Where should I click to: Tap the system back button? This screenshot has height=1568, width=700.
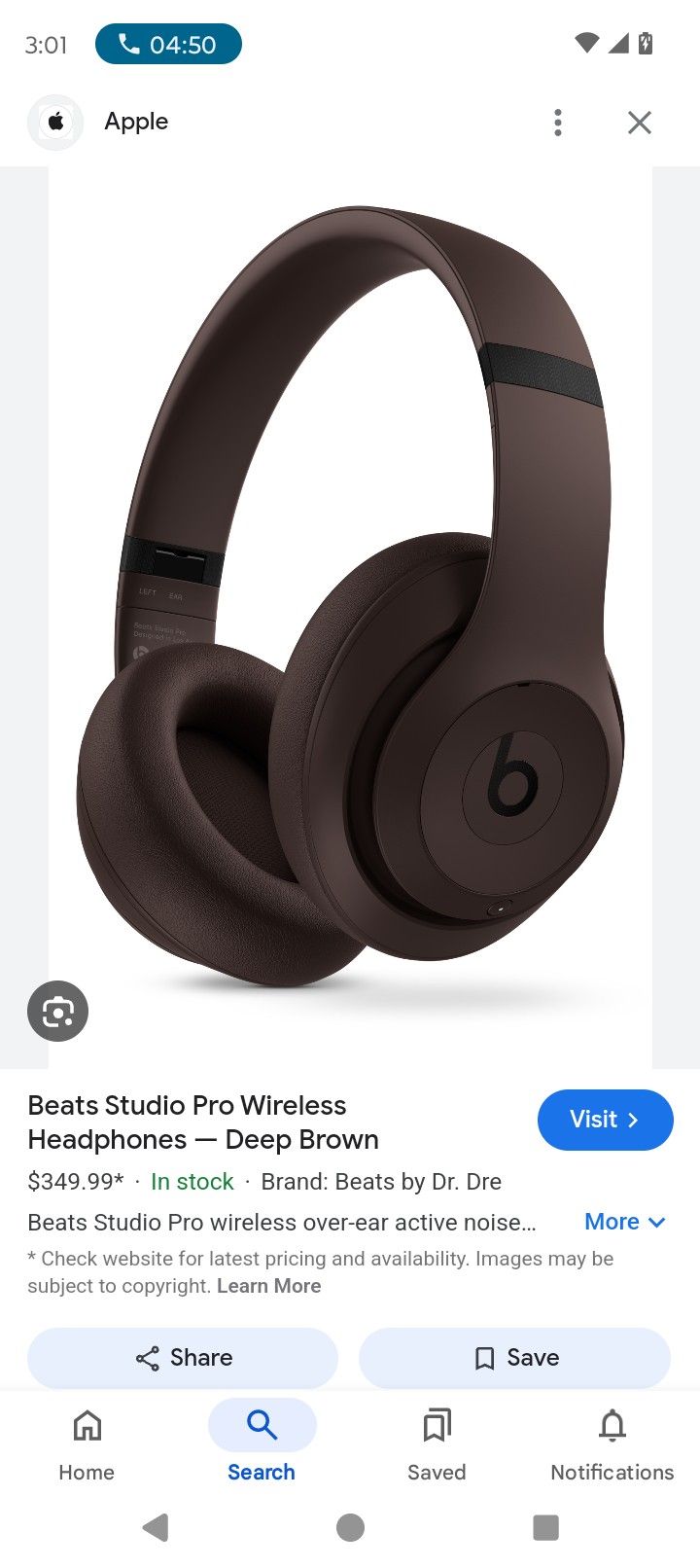156,1527
